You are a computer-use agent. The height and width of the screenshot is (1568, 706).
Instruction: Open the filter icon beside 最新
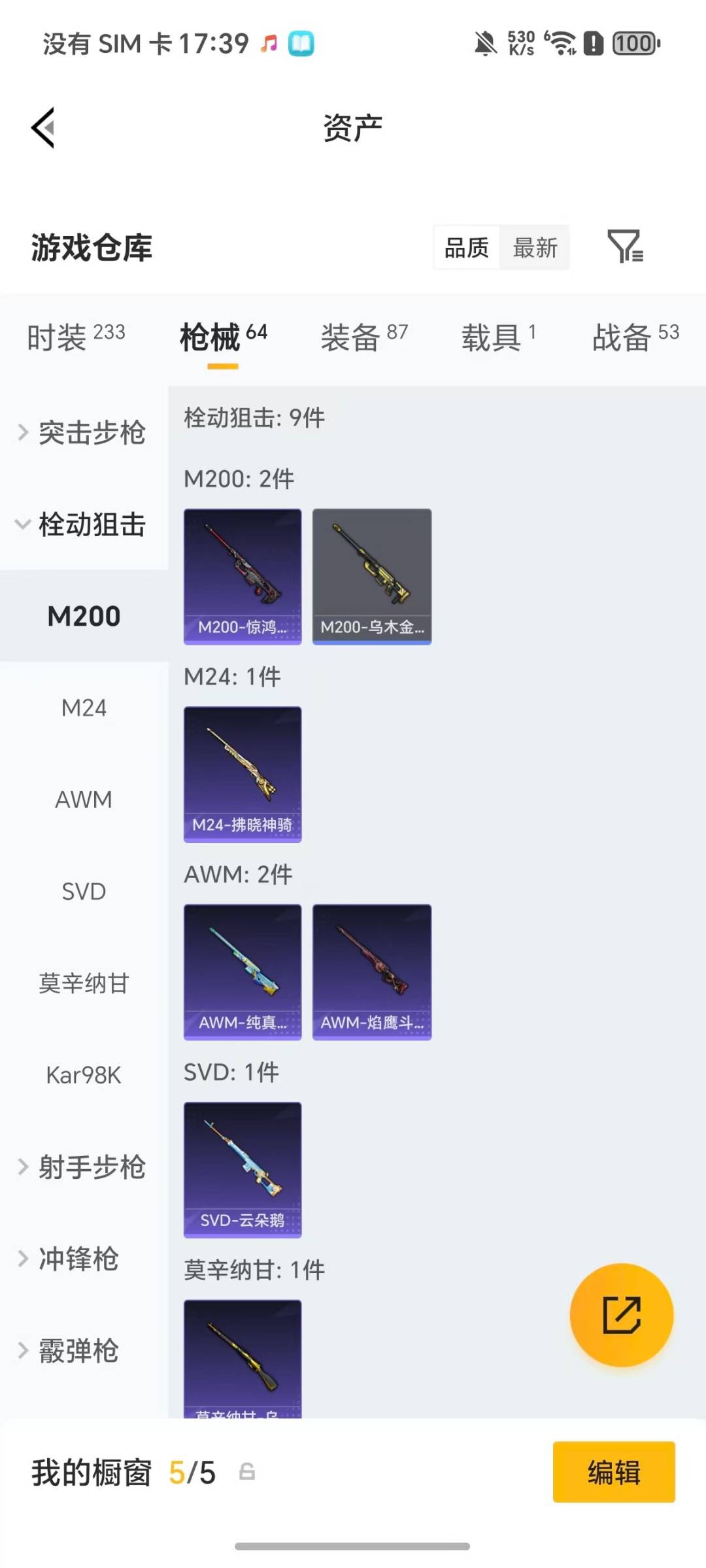(x=625, y=247)
